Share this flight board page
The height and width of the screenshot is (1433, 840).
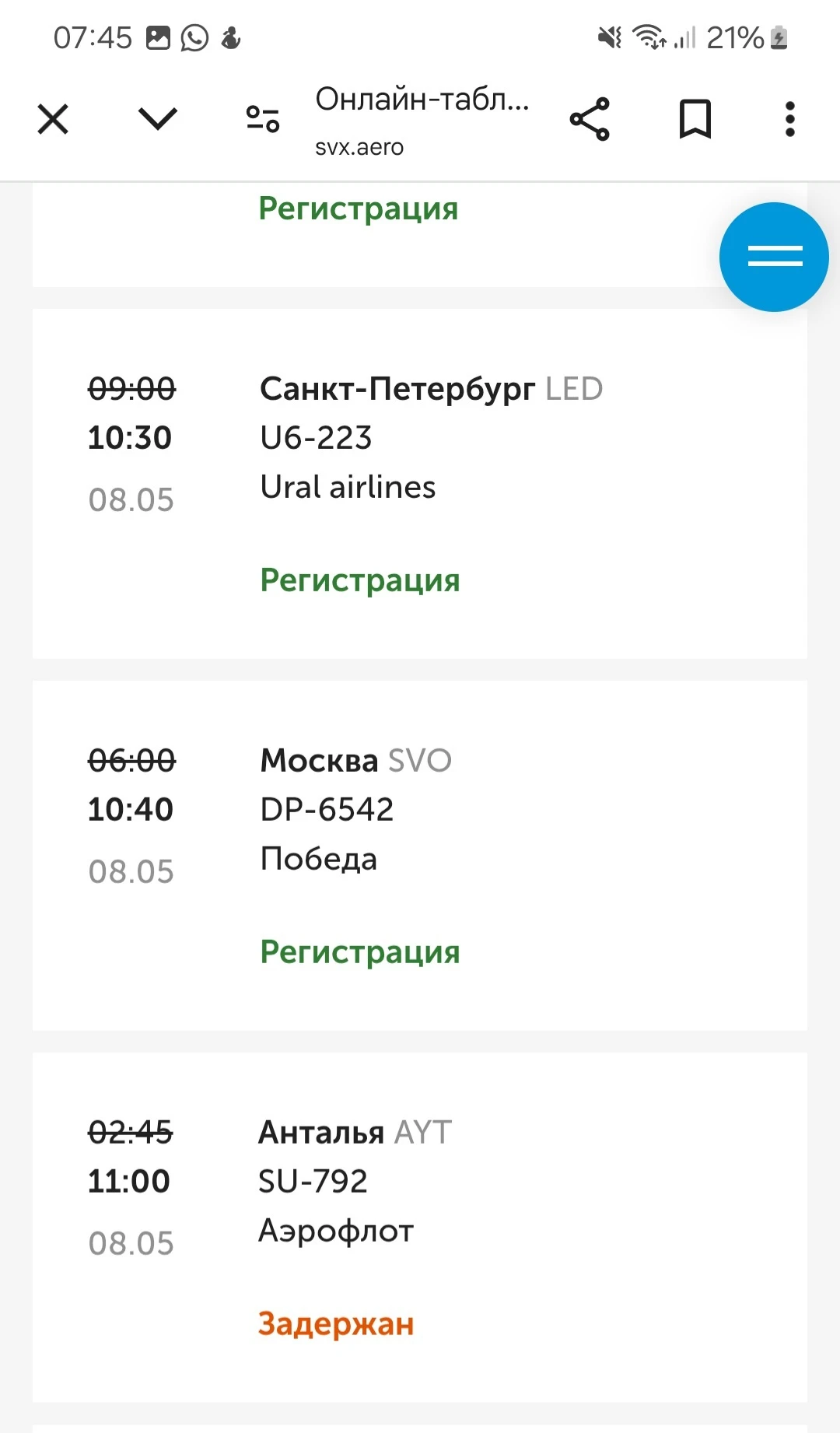[x=590, y=120]
